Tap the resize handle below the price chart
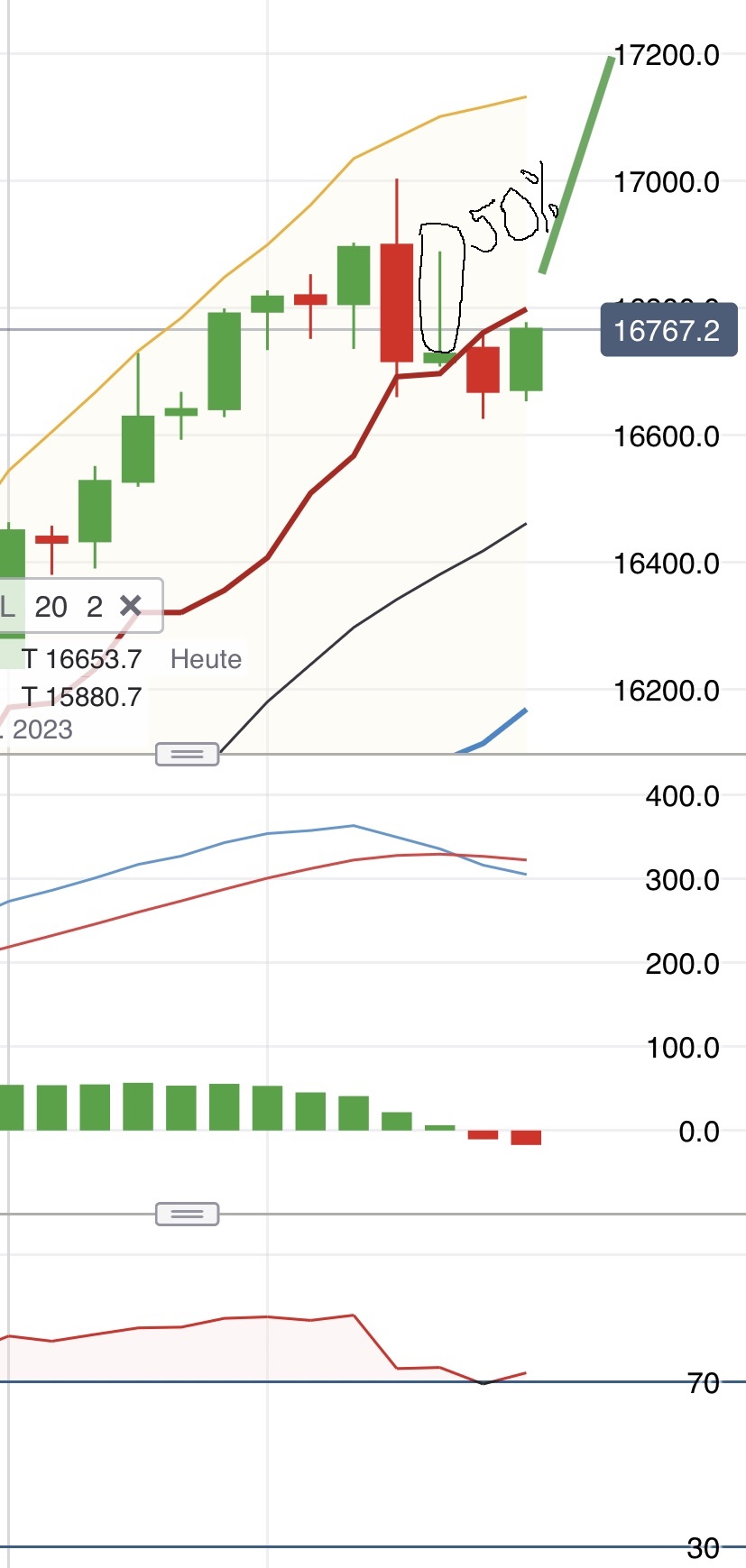The image size is (746, 1568). coord(187,754)
